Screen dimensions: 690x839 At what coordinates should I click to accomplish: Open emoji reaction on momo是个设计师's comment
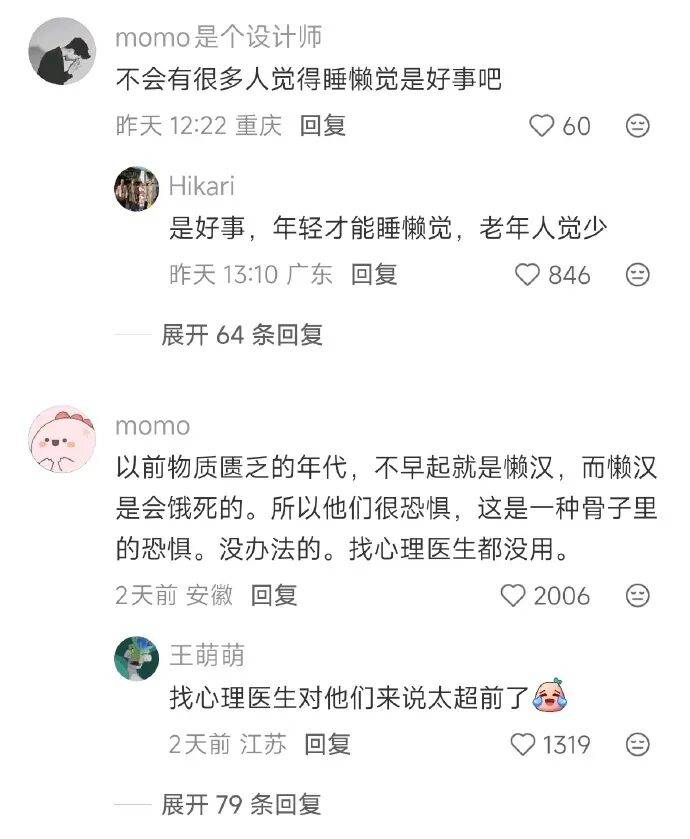[x=637, y=126]
